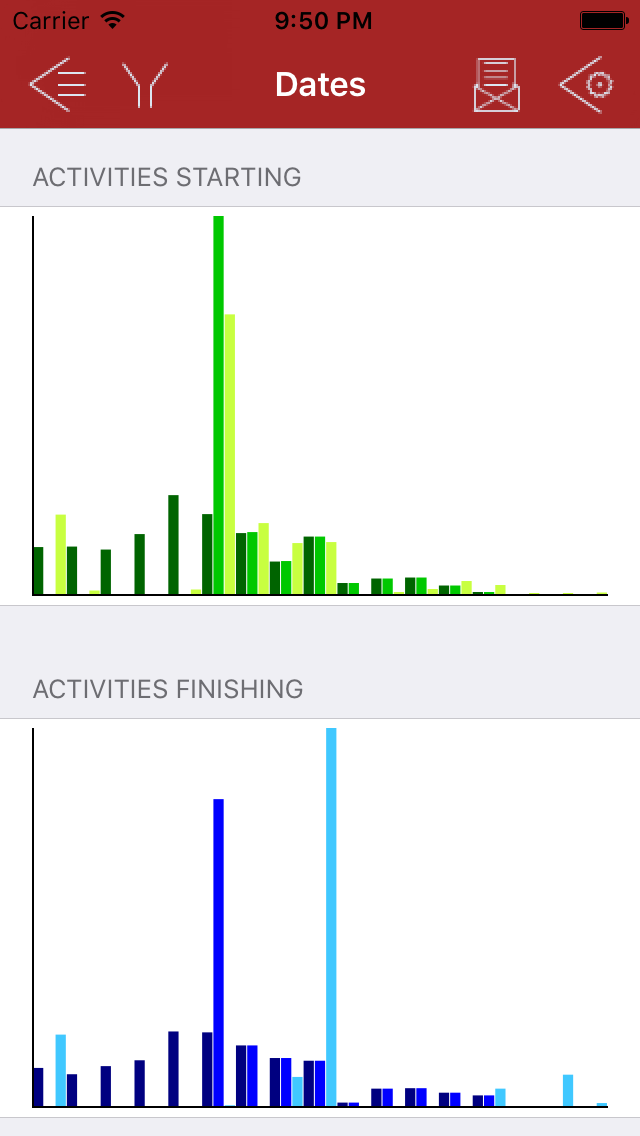The width and height of the screenshot is (640, 1136).
Task: Open settings via the gear arrow icon
Action: click(586, 84)
